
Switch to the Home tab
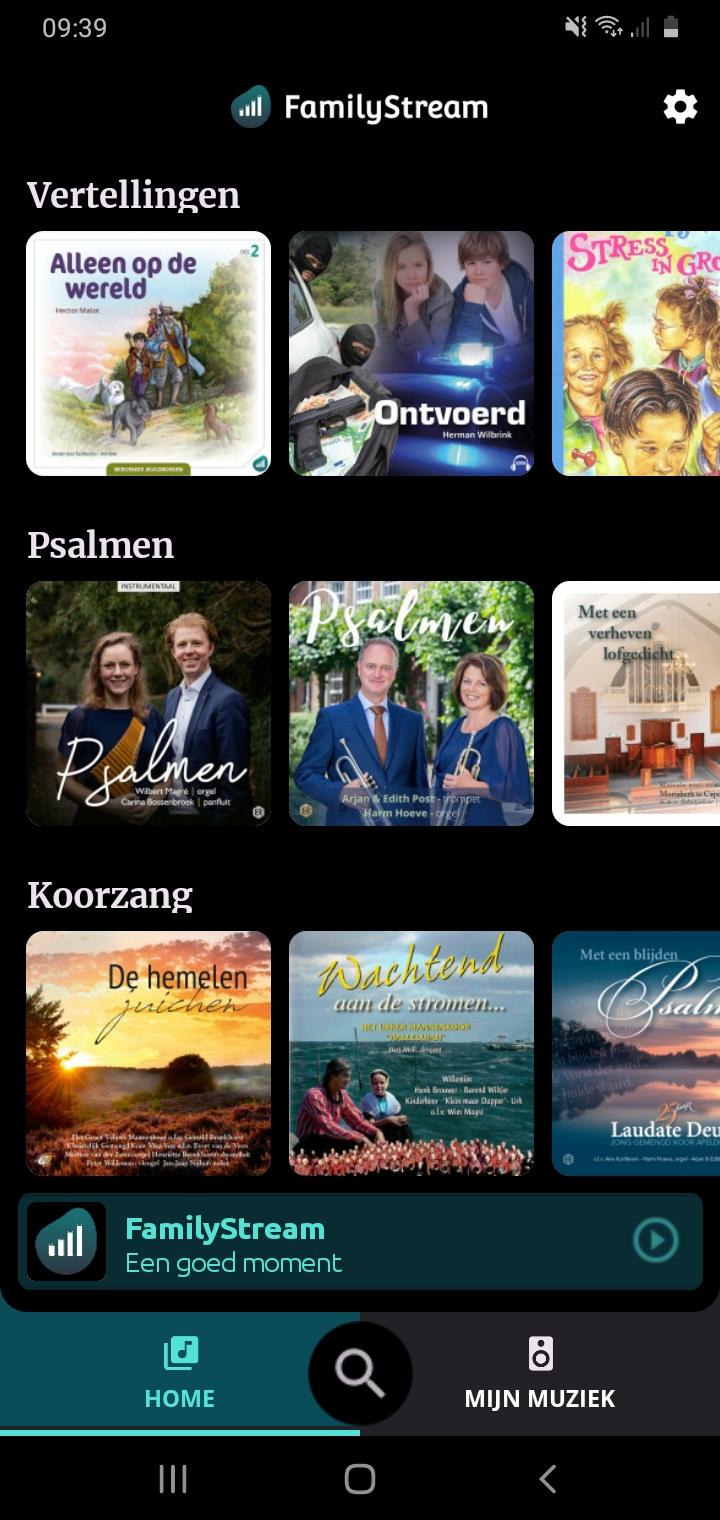(180, 1374)
